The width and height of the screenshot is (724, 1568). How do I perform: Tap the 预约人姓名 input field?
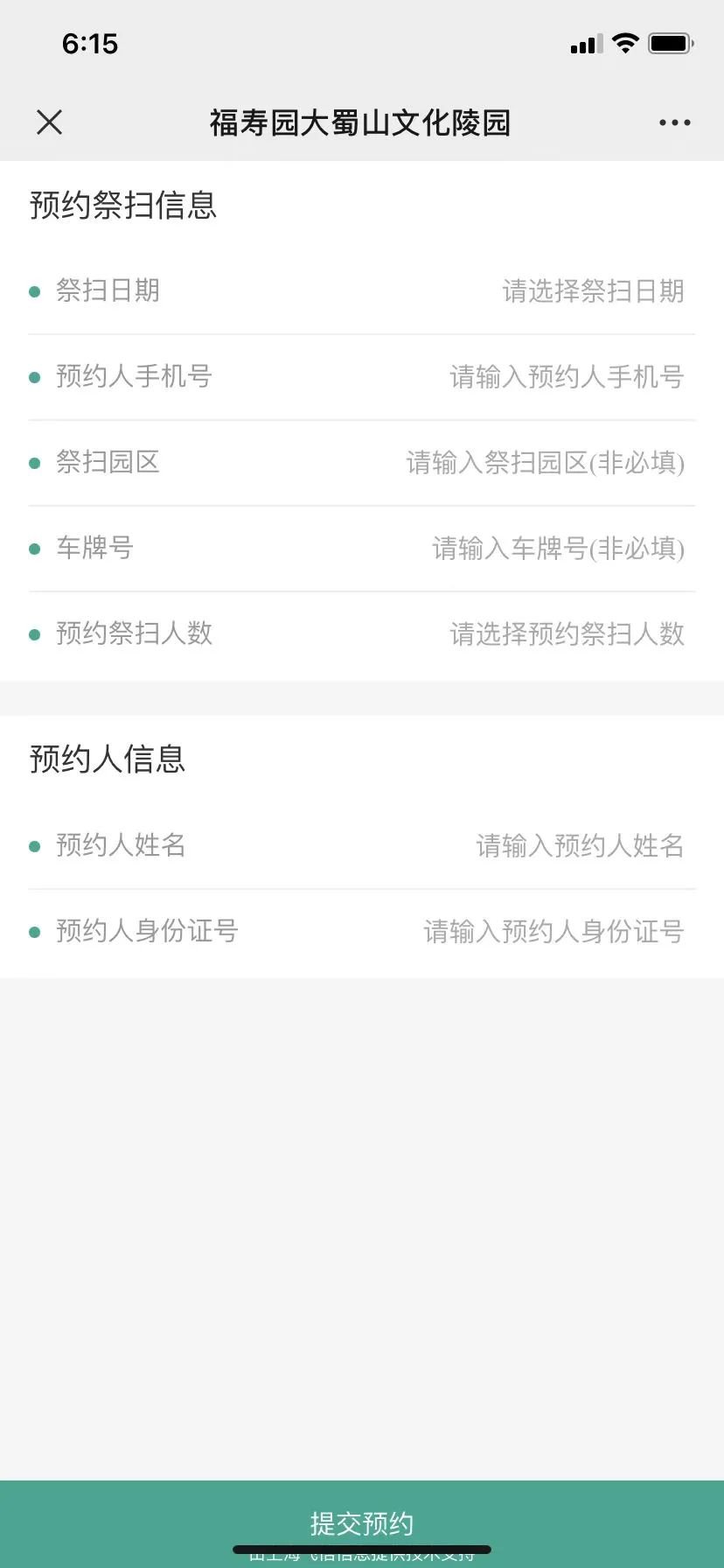[579, 846]
